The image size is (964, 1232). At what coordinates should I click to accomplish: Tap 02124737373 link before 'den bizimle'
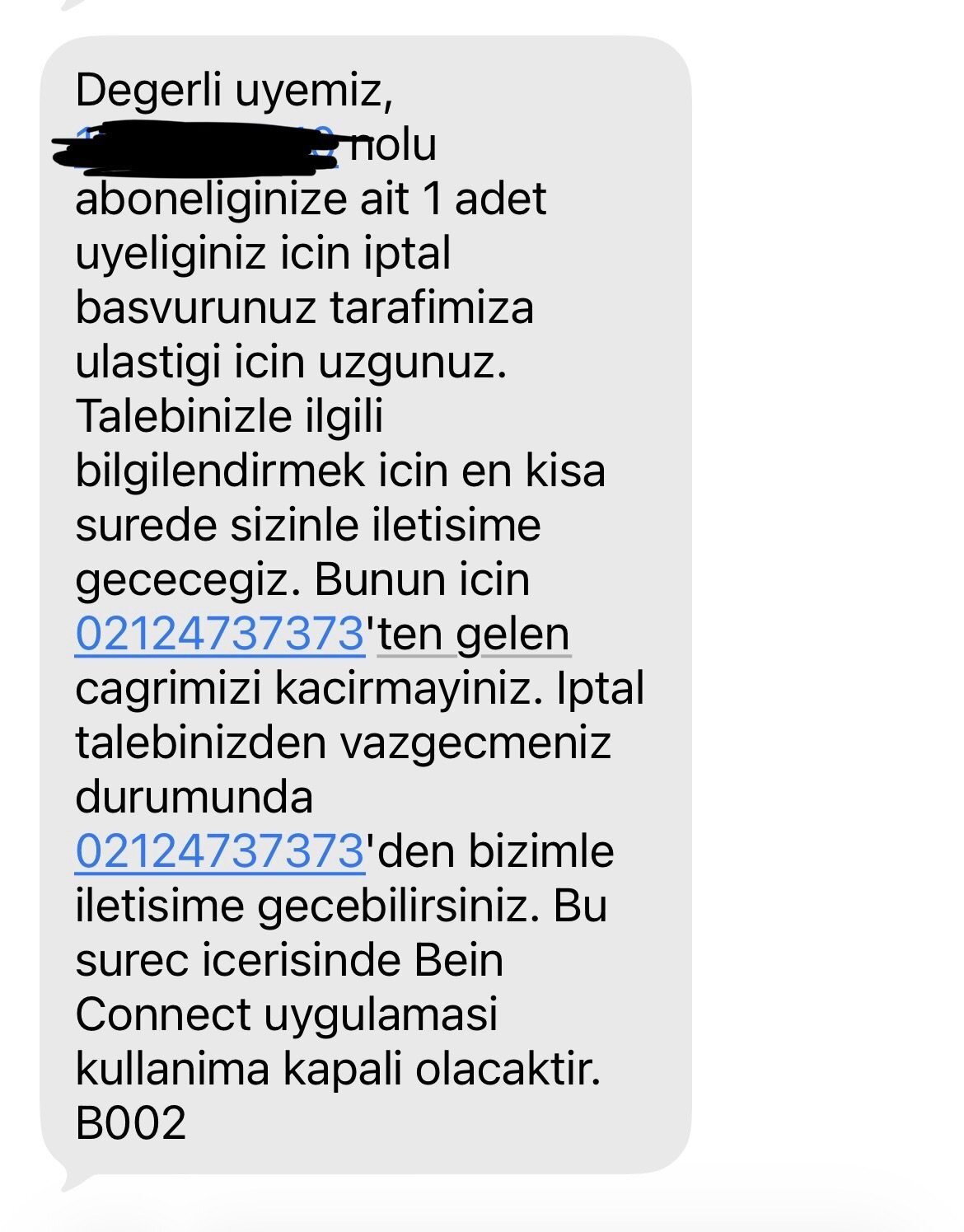(x=219, y=850)
